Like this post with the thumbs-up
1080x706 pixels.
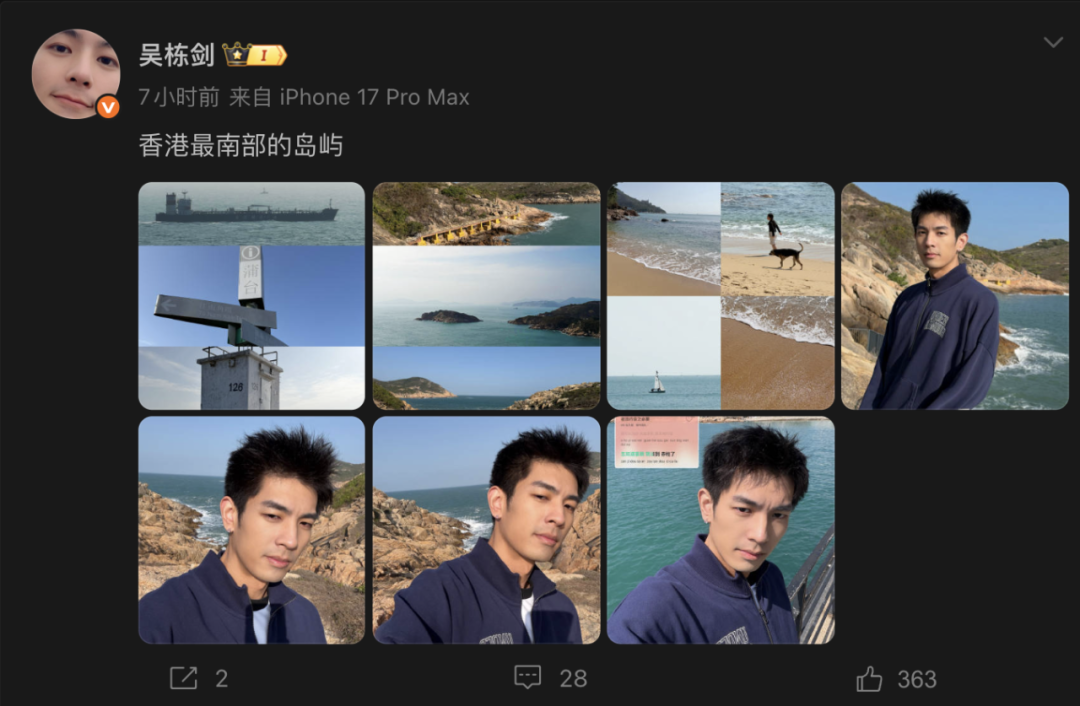pos(870,680)
